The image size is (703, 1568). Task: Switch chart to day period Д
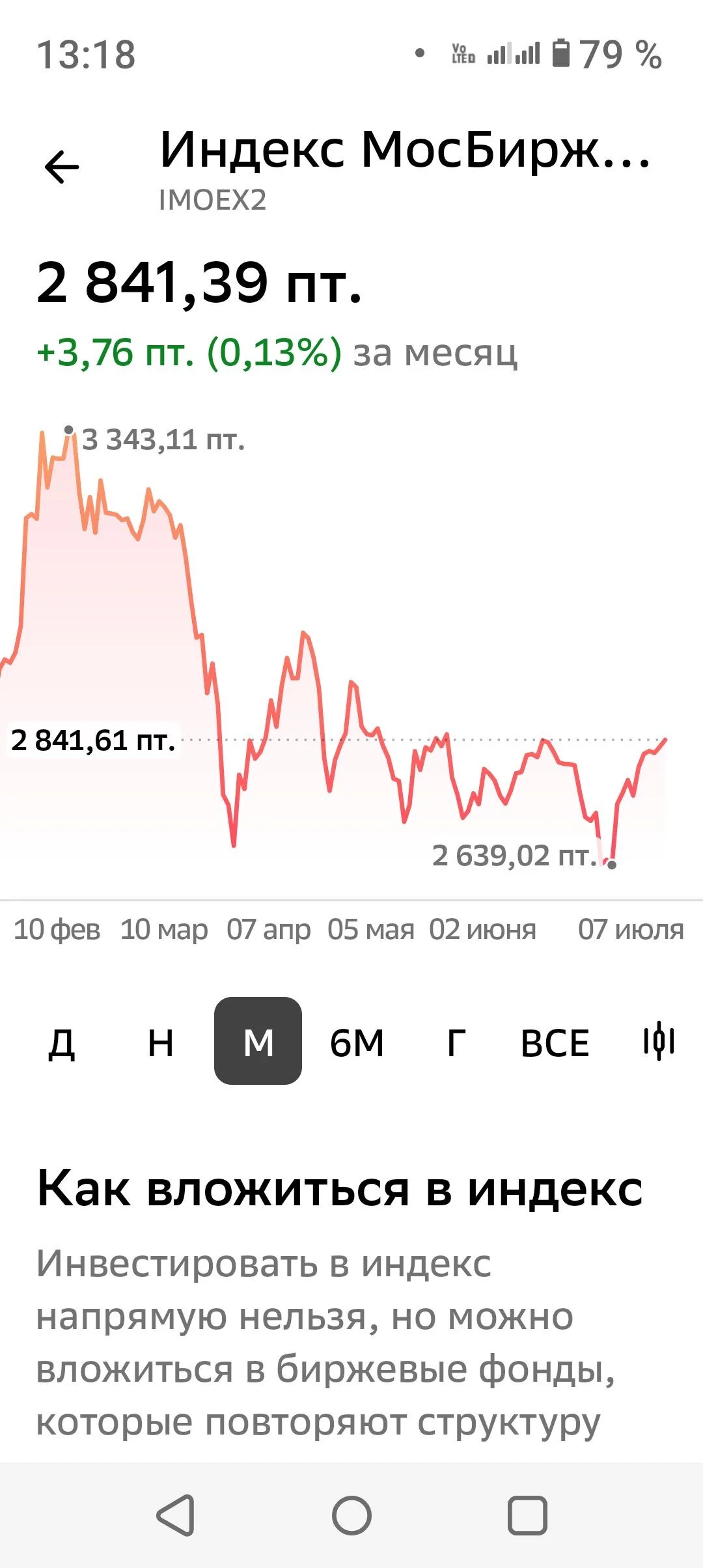click(x=62, y=1043)
